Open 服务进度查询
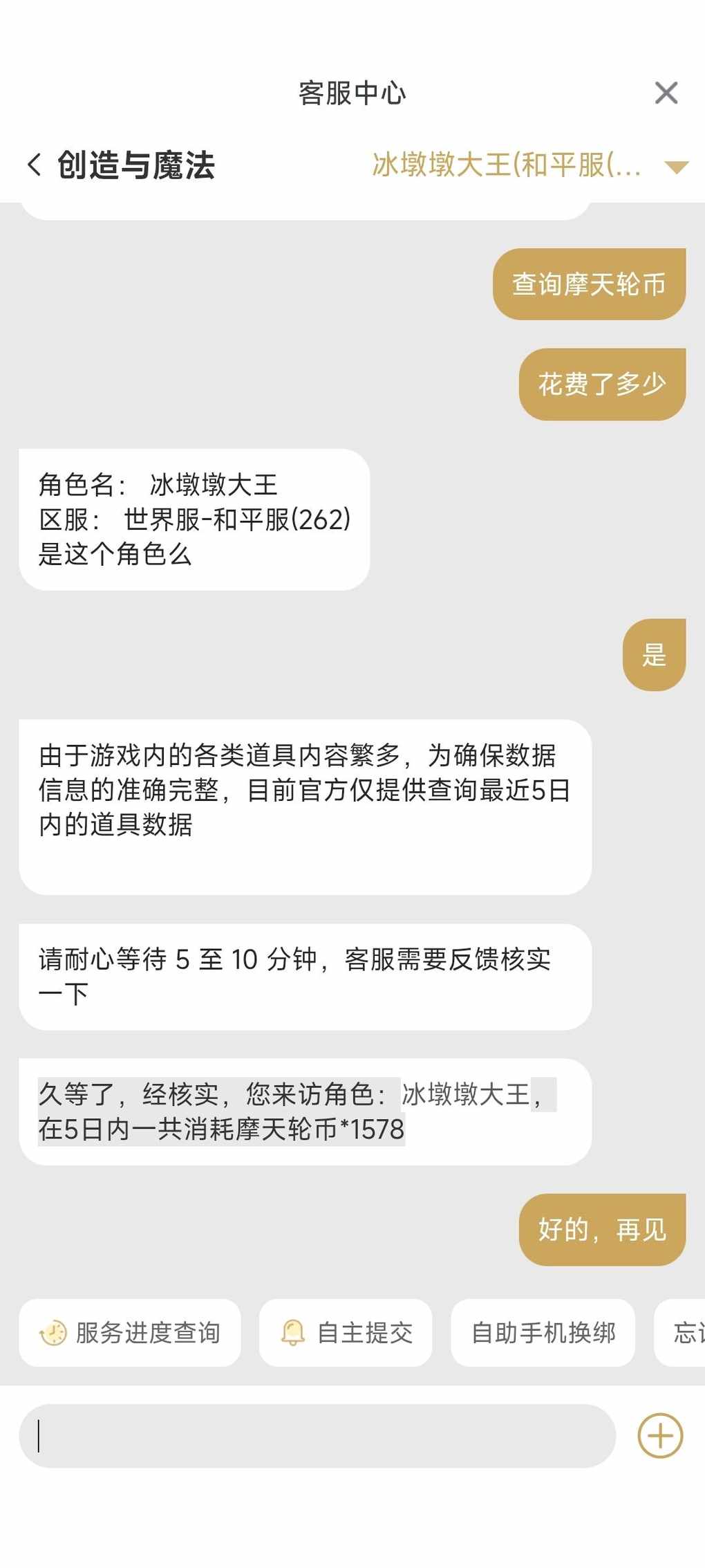This screenshot has height=1568, width=705. (x=130, y=1332)
